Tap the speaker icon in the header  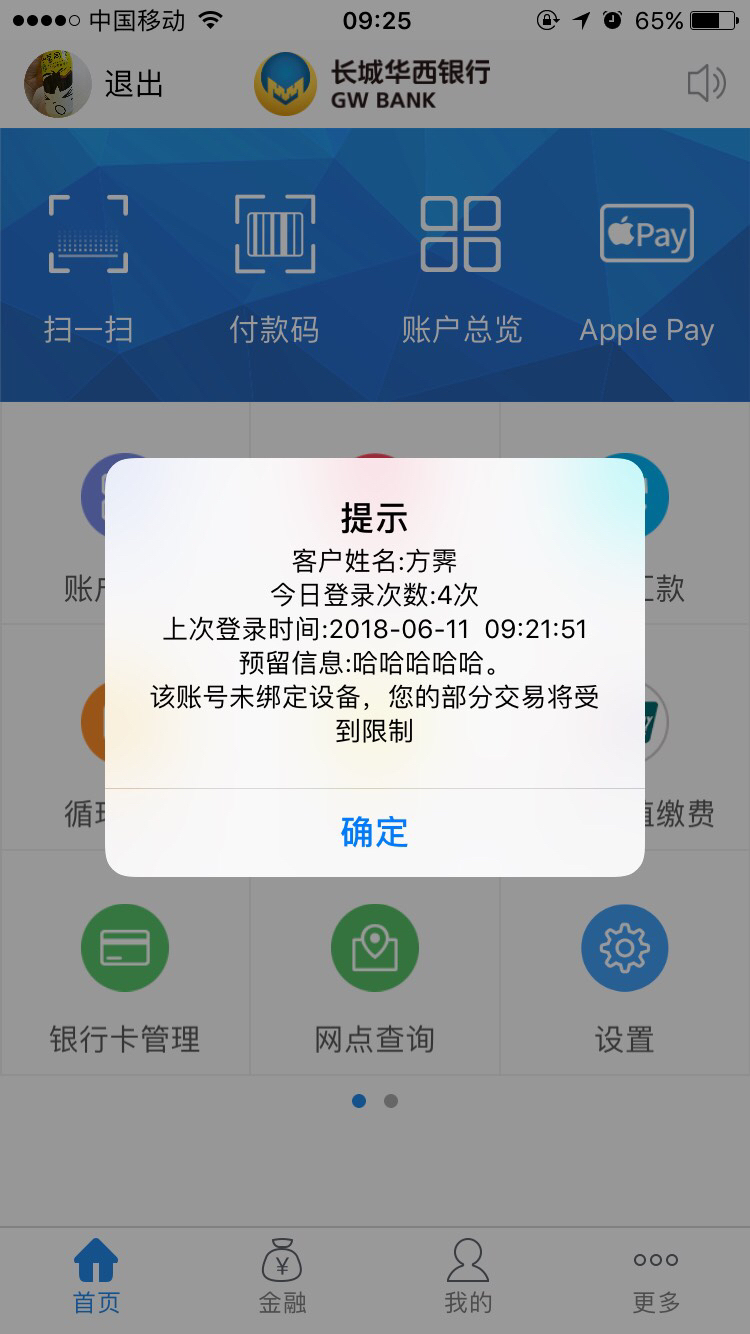point(706,84)
